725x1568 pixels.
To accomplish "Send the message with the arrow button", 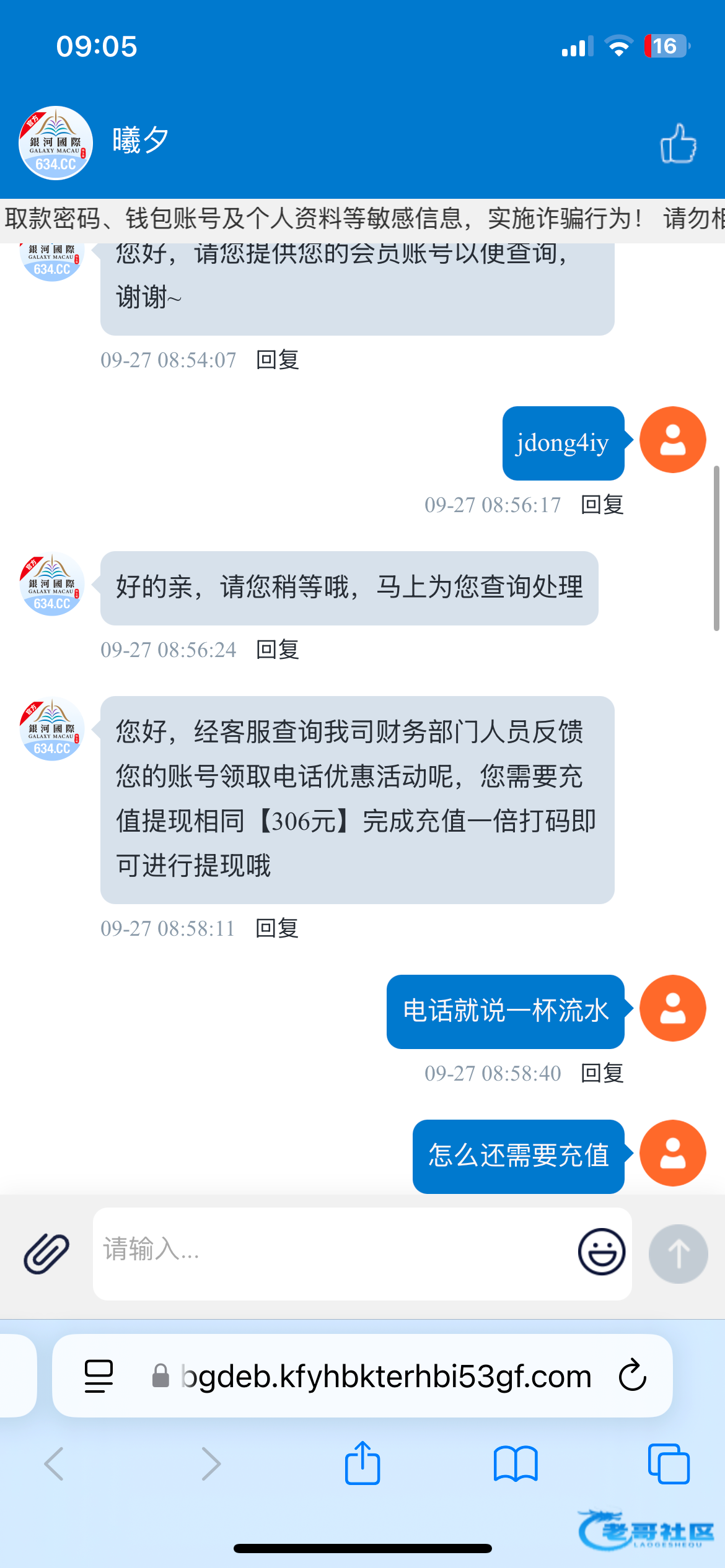I will (x=678, y=1253).
